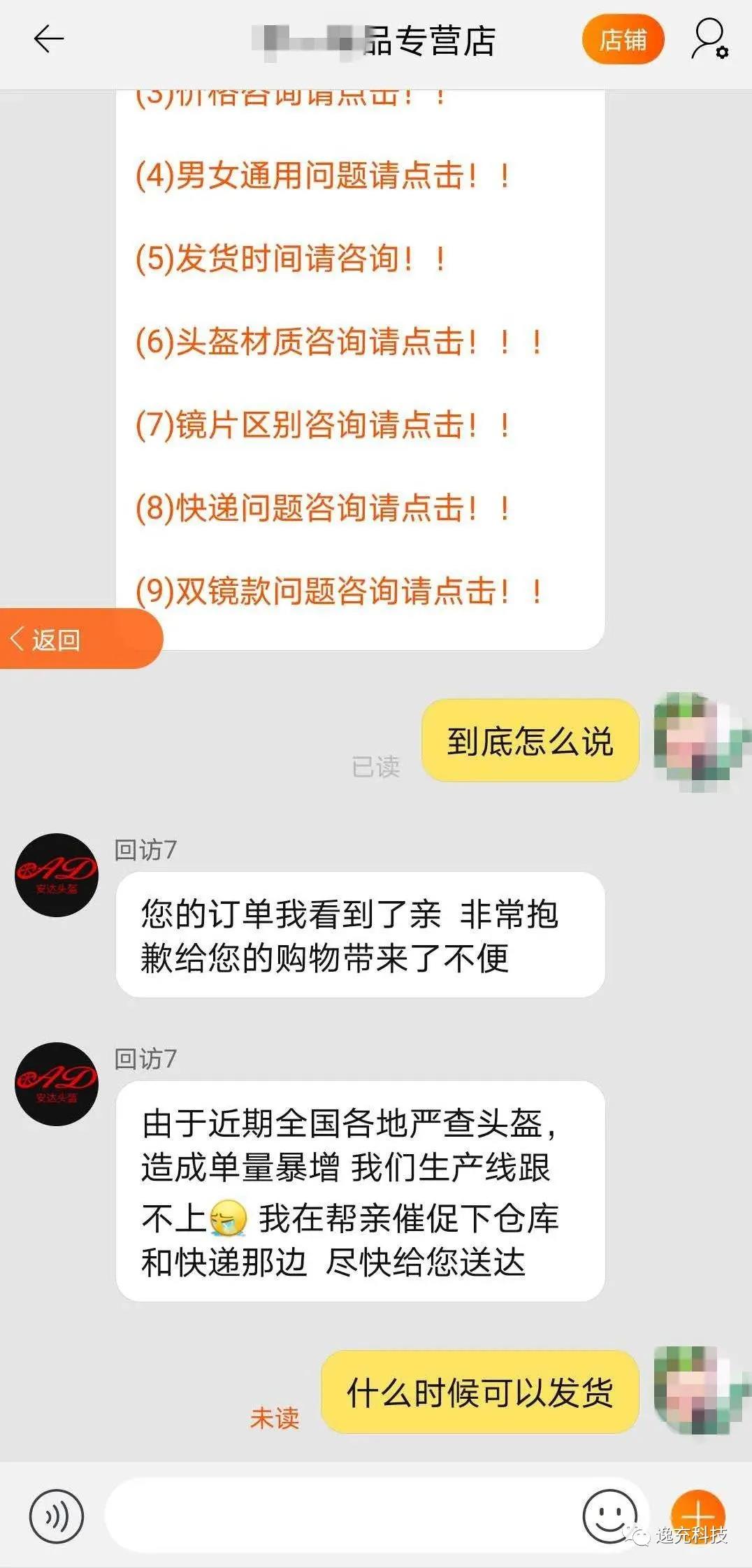
Task: Switch to voice input
Action: pos(56,1516)
